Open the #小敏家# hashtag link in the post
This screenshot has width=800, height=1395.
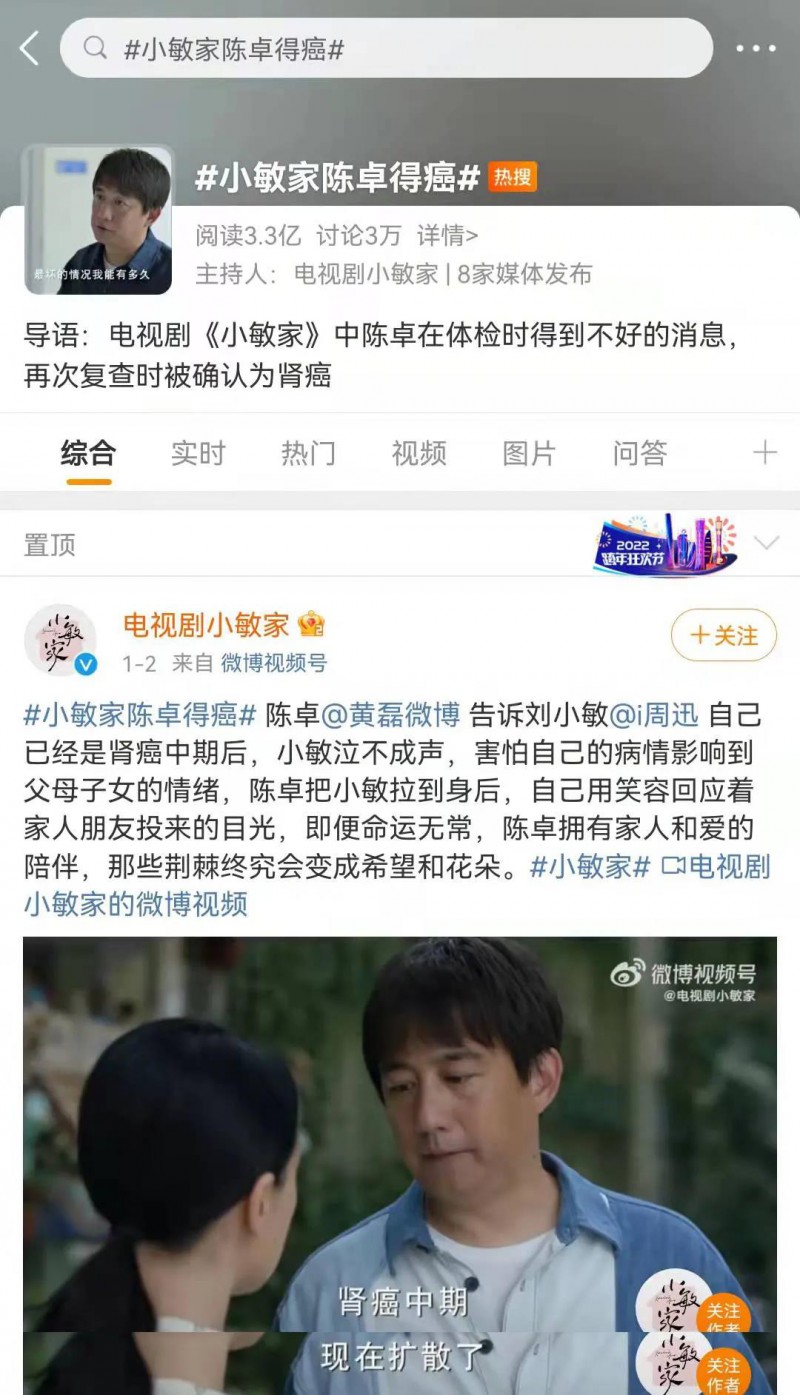tap(590, 866)
